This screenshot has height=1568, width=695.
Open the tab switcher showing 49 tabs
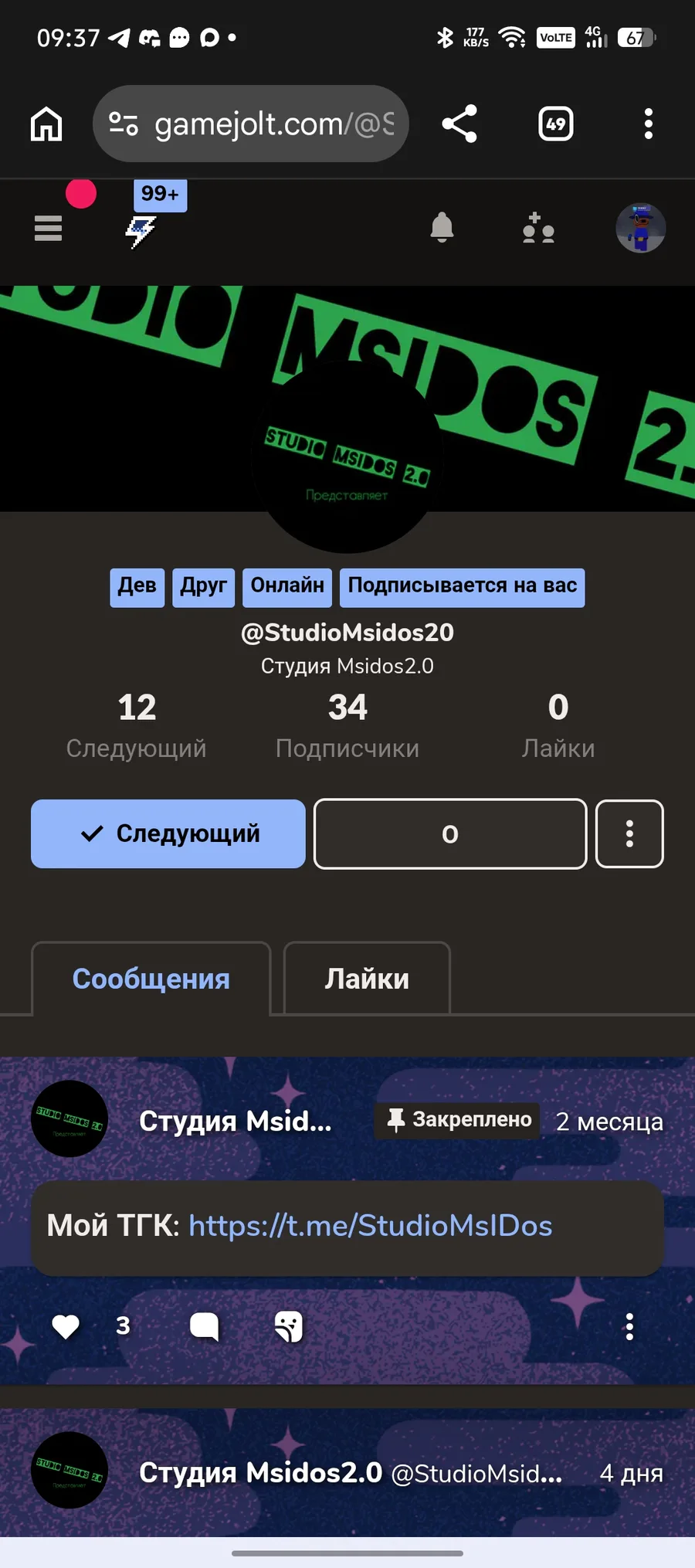555,124
